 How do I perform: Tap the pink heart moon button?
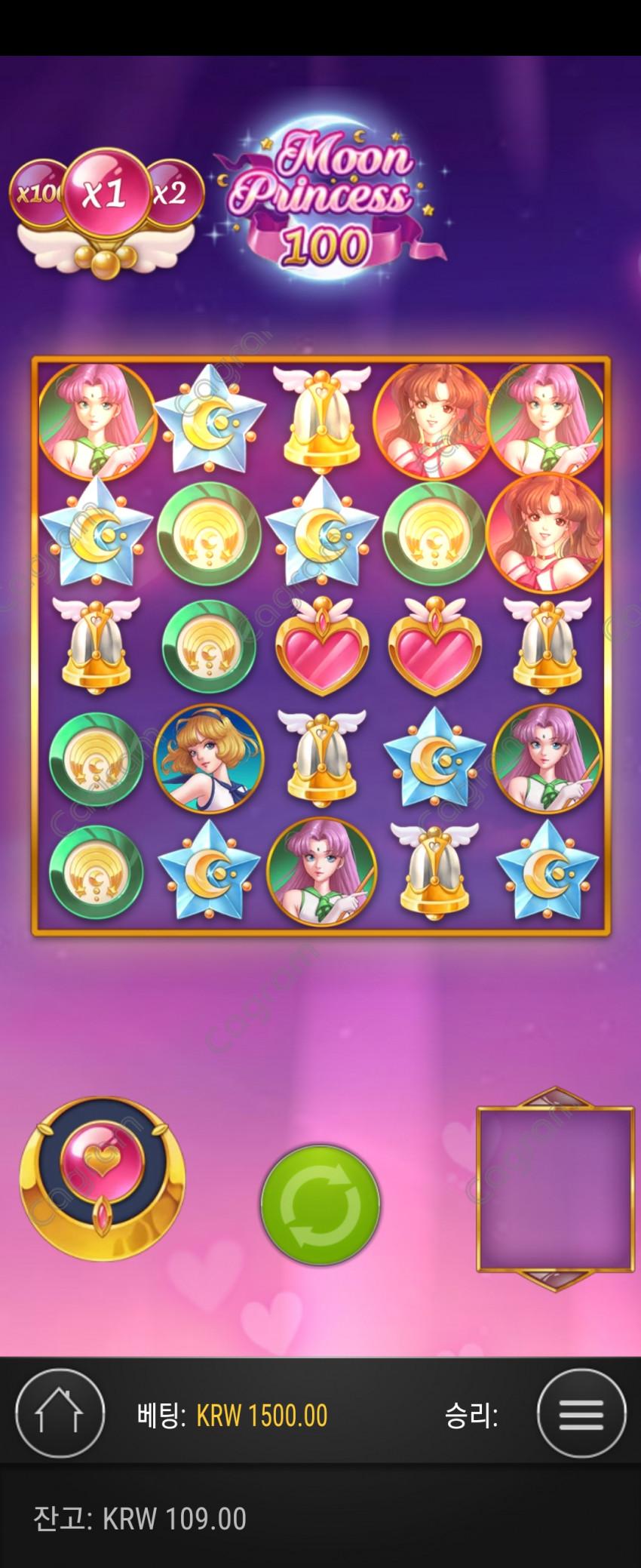pos(102,1177)
